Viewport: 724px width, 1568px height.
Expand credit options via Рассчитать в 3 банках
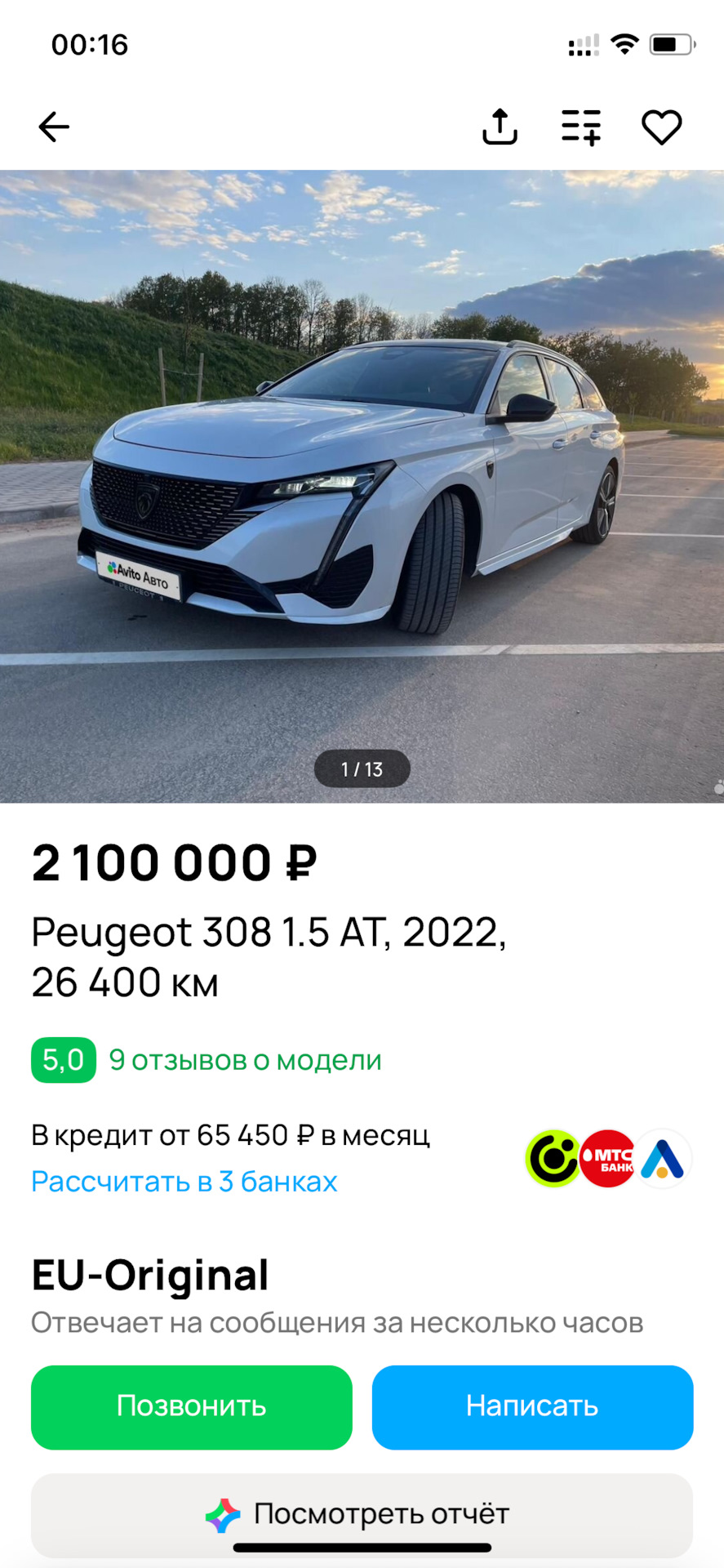coord(183,1181)
